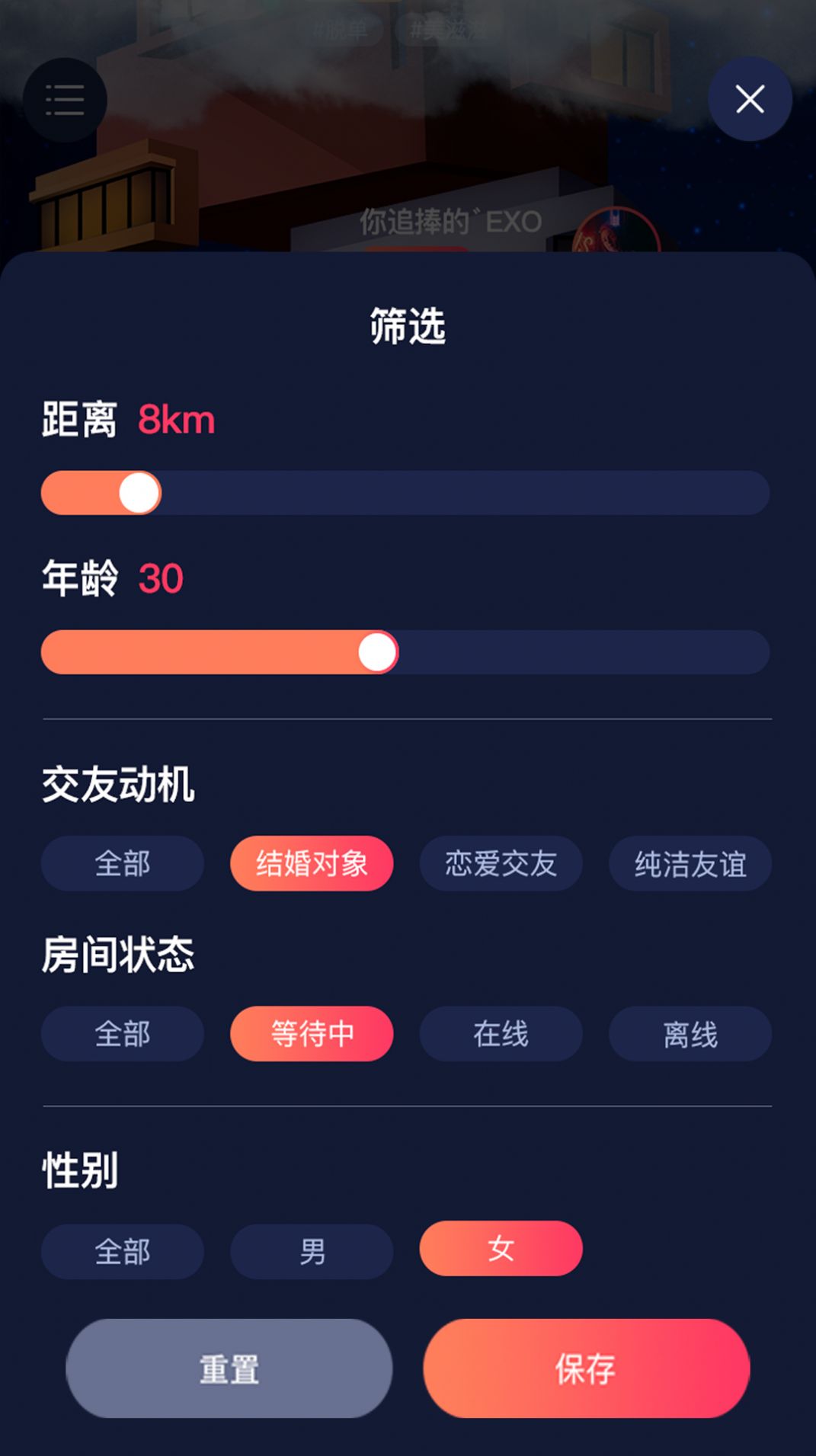
Task: Select 在线 room status
Action: coord(500,1033)
